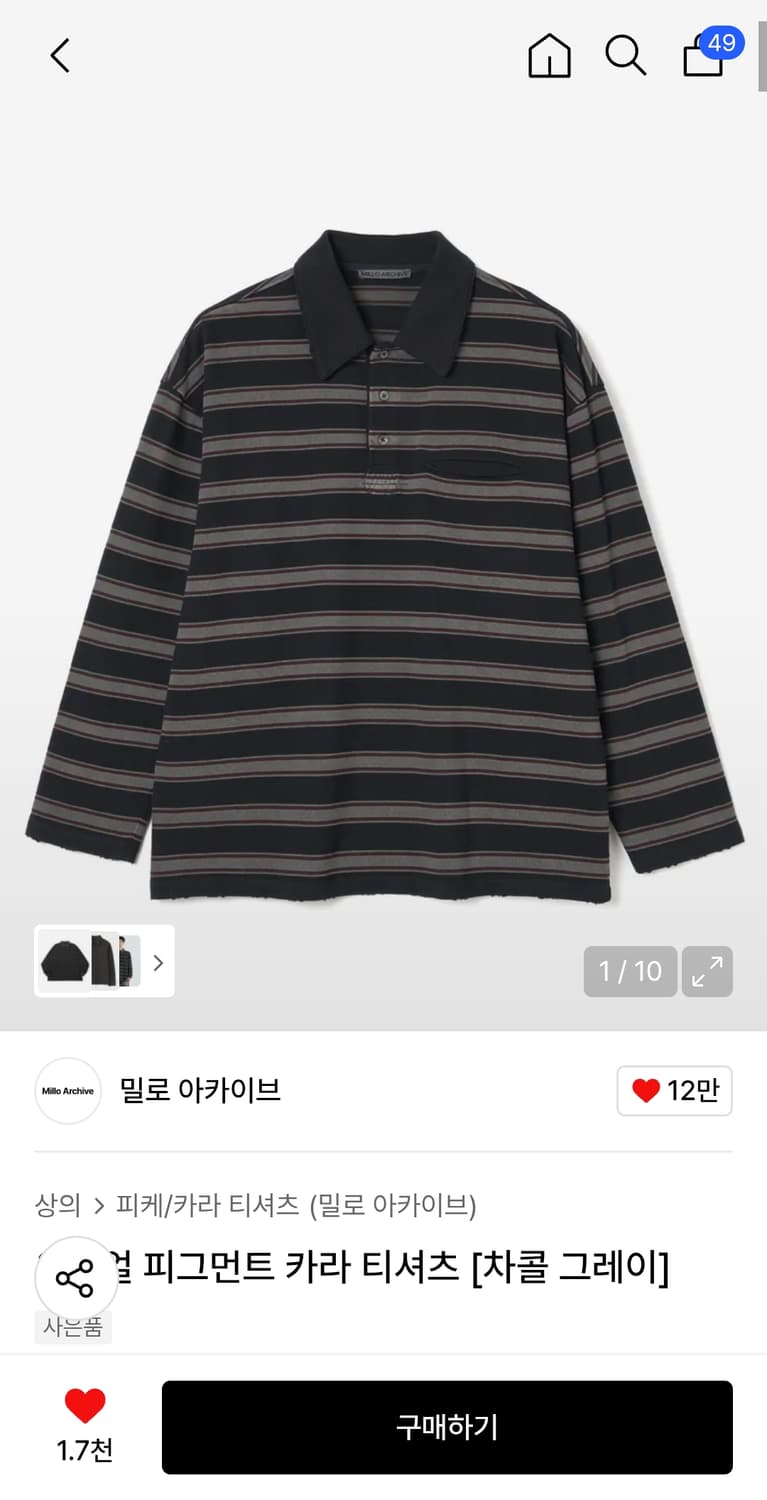Image resolution: width=767 pixels, height=1500 pixels.
Task: Select the 상의 breadcrumb item
Action: (55, 1207)
